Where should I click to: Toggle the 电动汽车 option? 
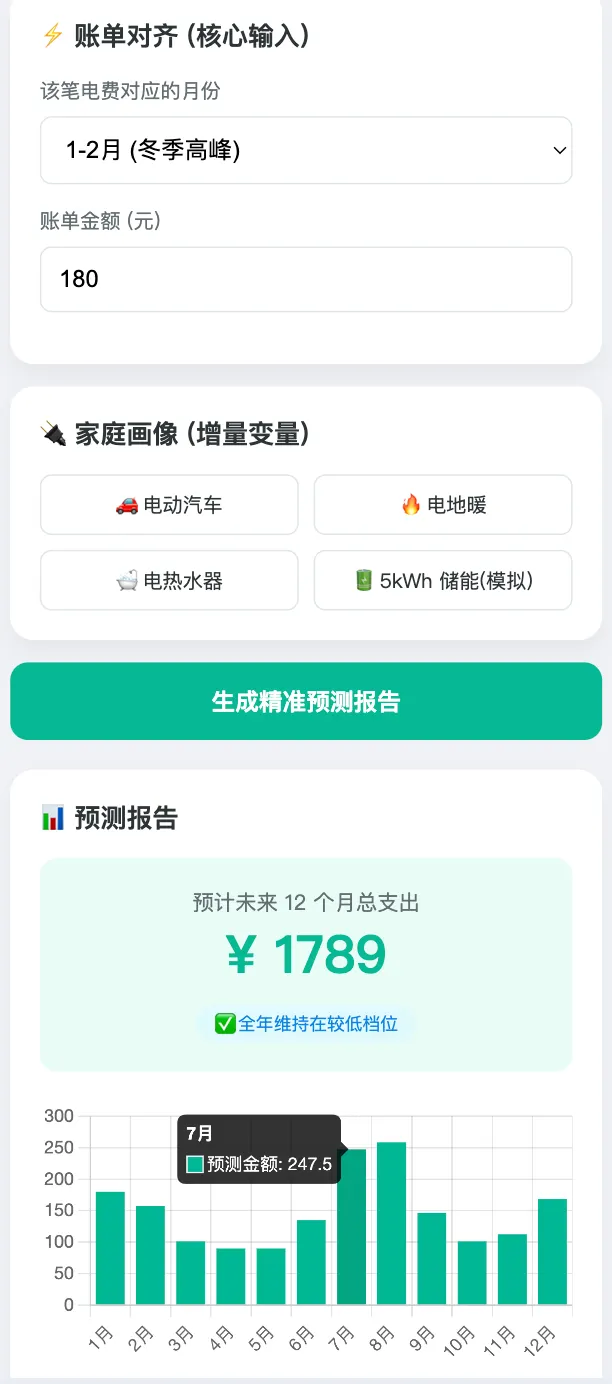pyautogui.click(x=169, y=505)
